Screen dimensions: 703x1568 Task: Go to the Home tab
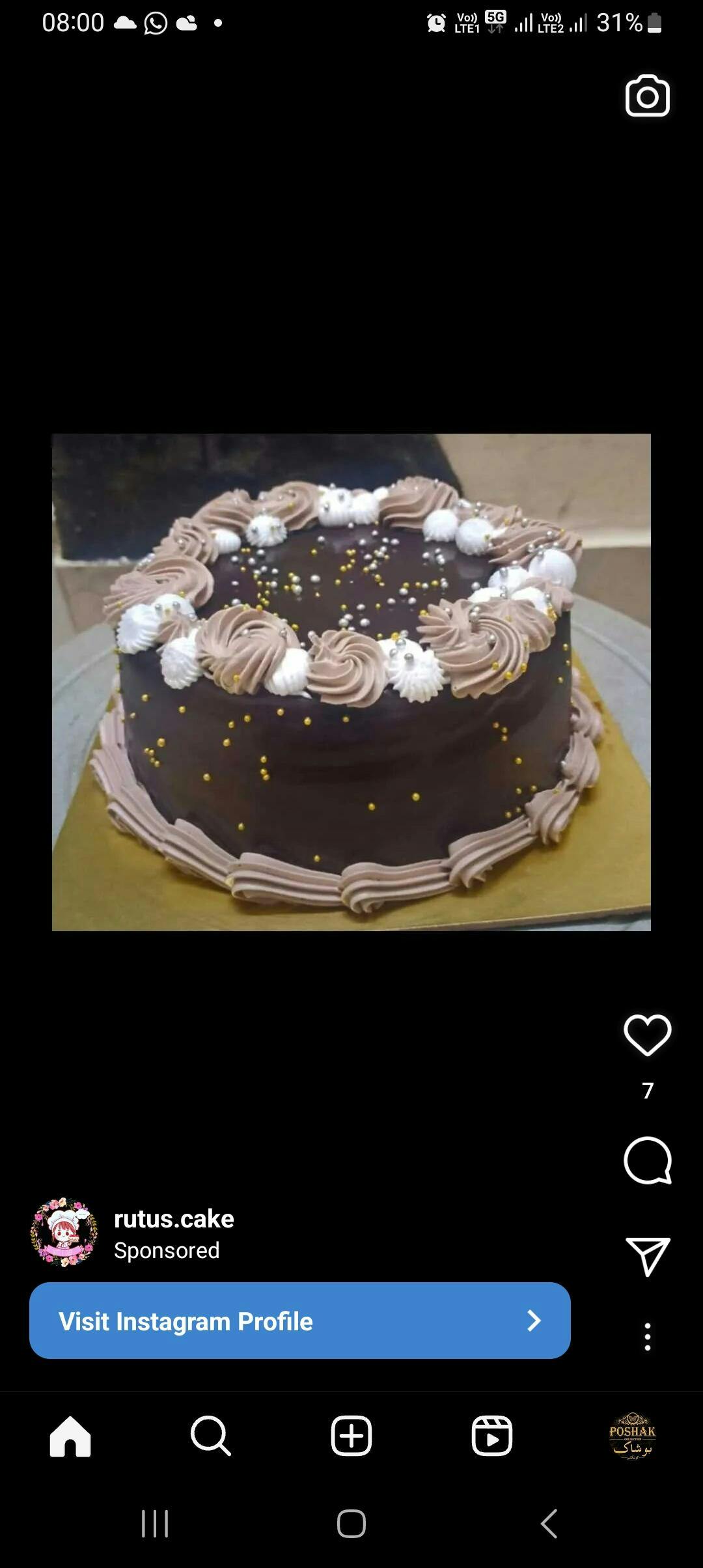click(70, 1436)
